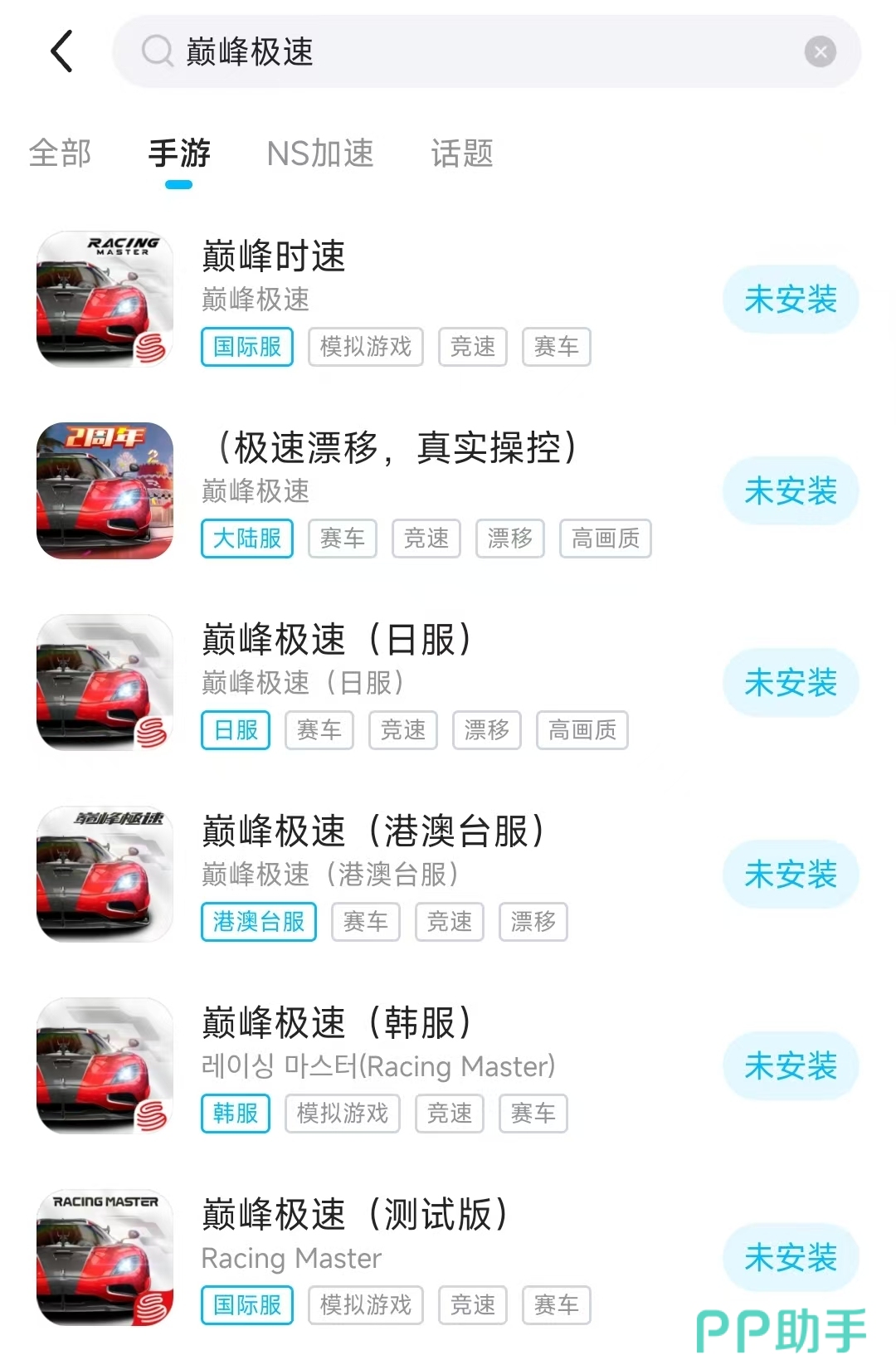
Task: Open the NS加速 tab
Action: coord(320,154)
